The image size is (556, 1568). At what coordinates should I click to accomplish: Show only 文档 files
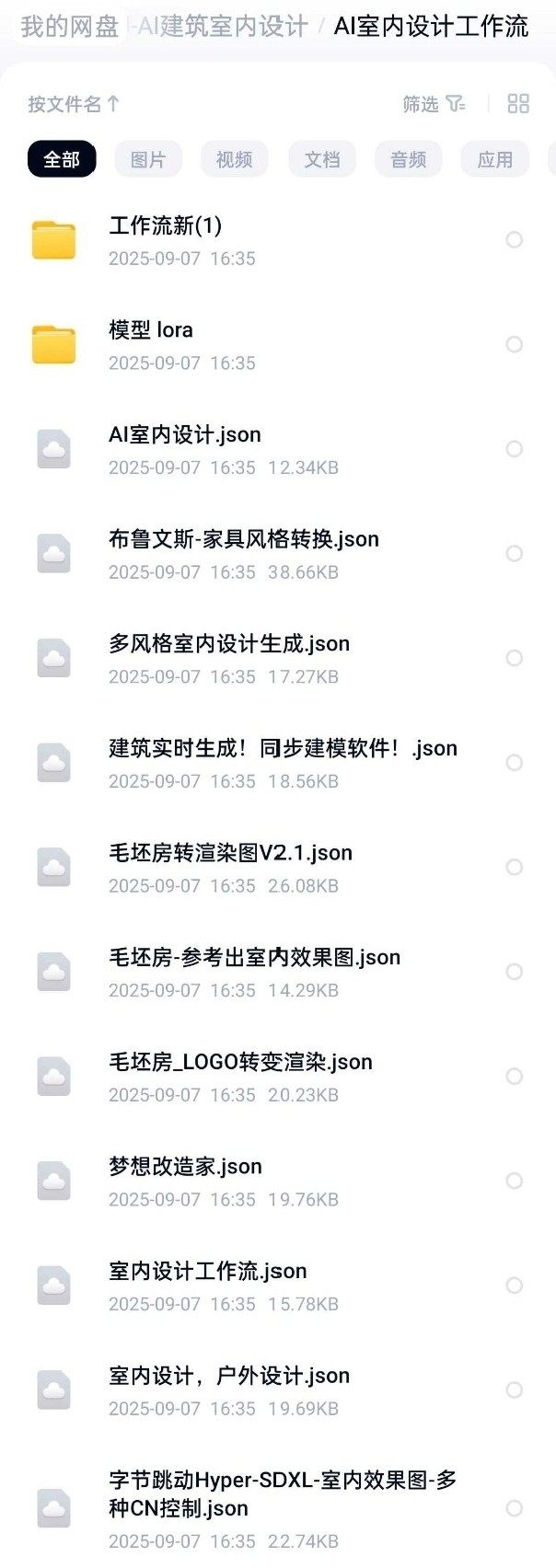click(321, 159)
